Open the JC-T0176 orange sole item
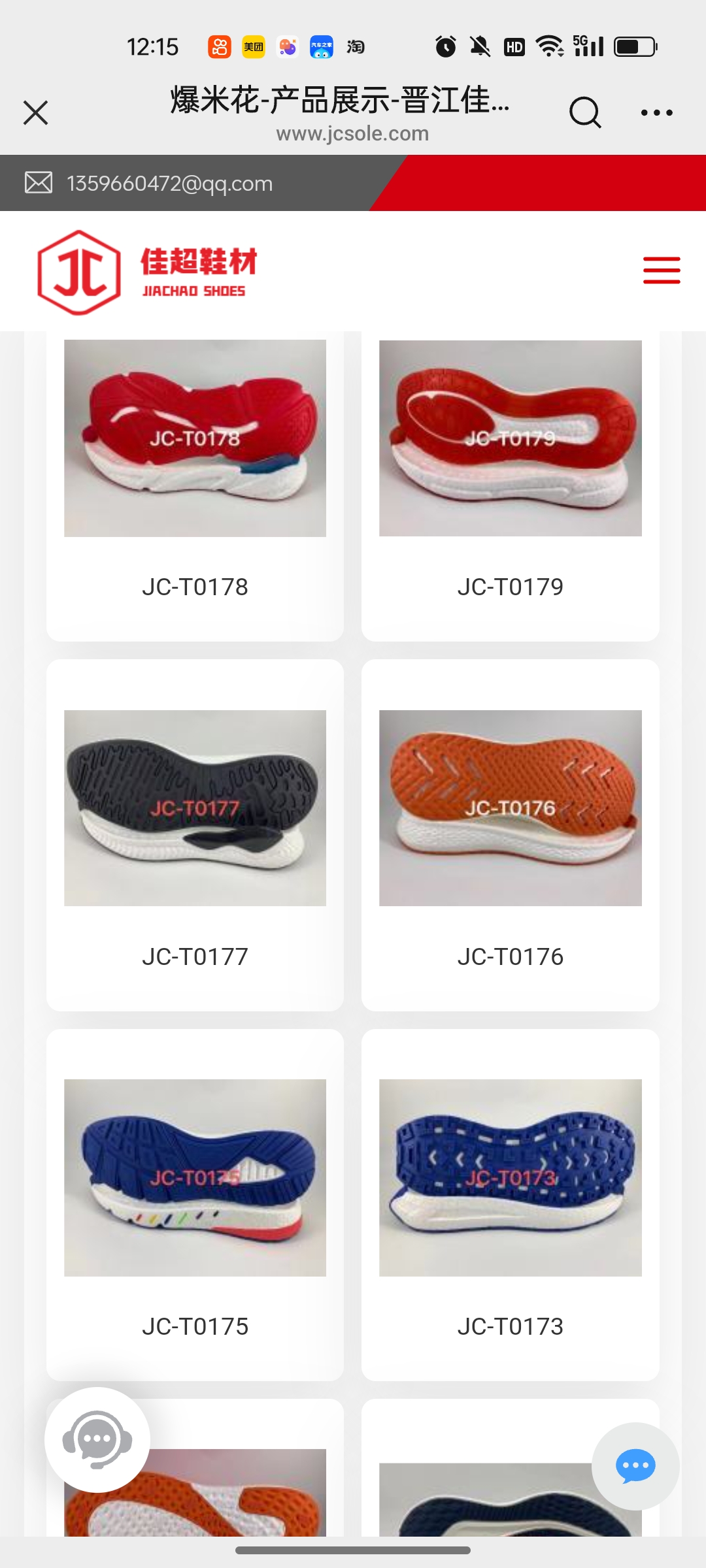The height and width of the screenshot is (1568, 706). (510, 830)
